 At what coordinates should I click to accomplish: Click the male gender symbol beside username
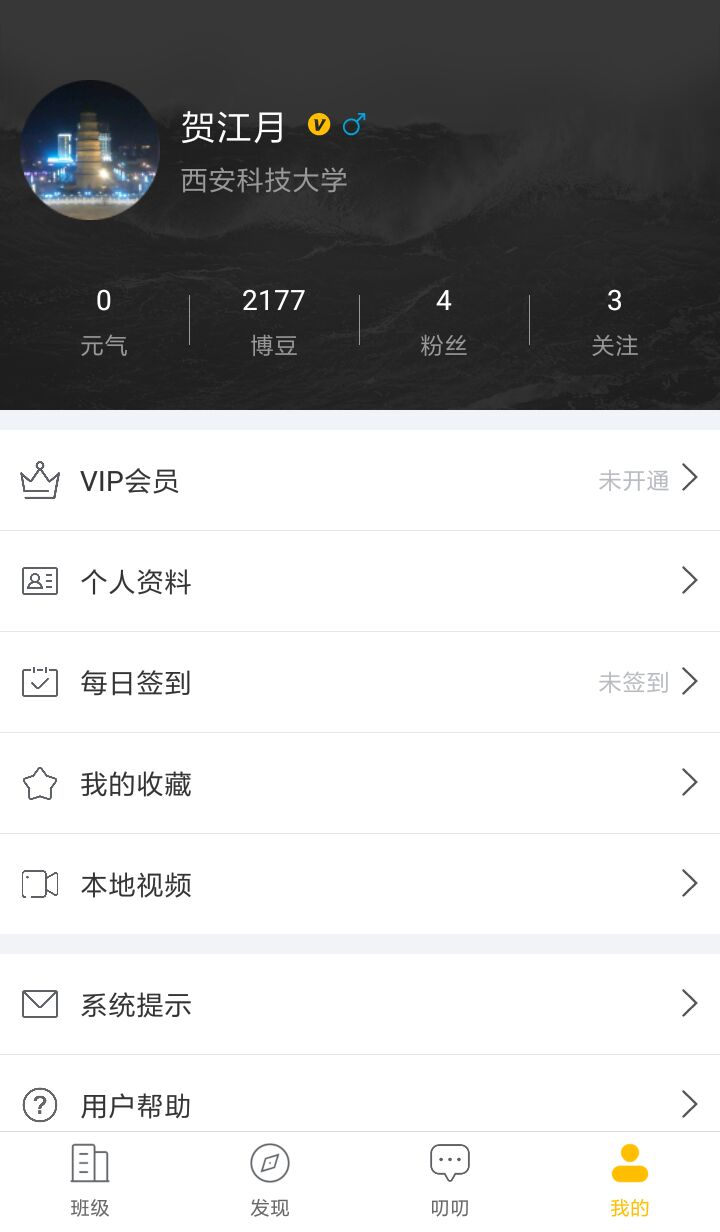click(x=352, y=124)
